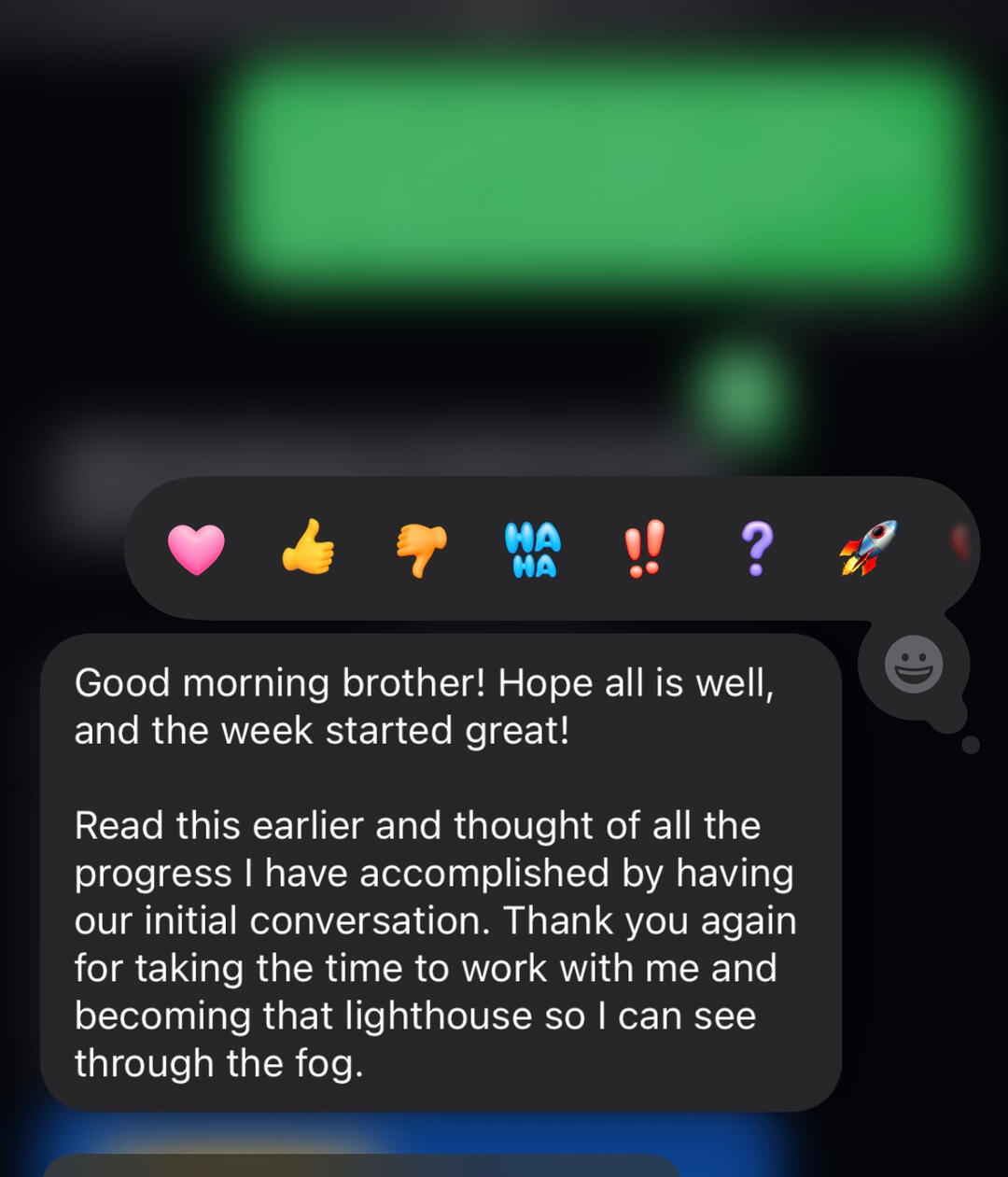React with the heart tapback

point(196,549)
